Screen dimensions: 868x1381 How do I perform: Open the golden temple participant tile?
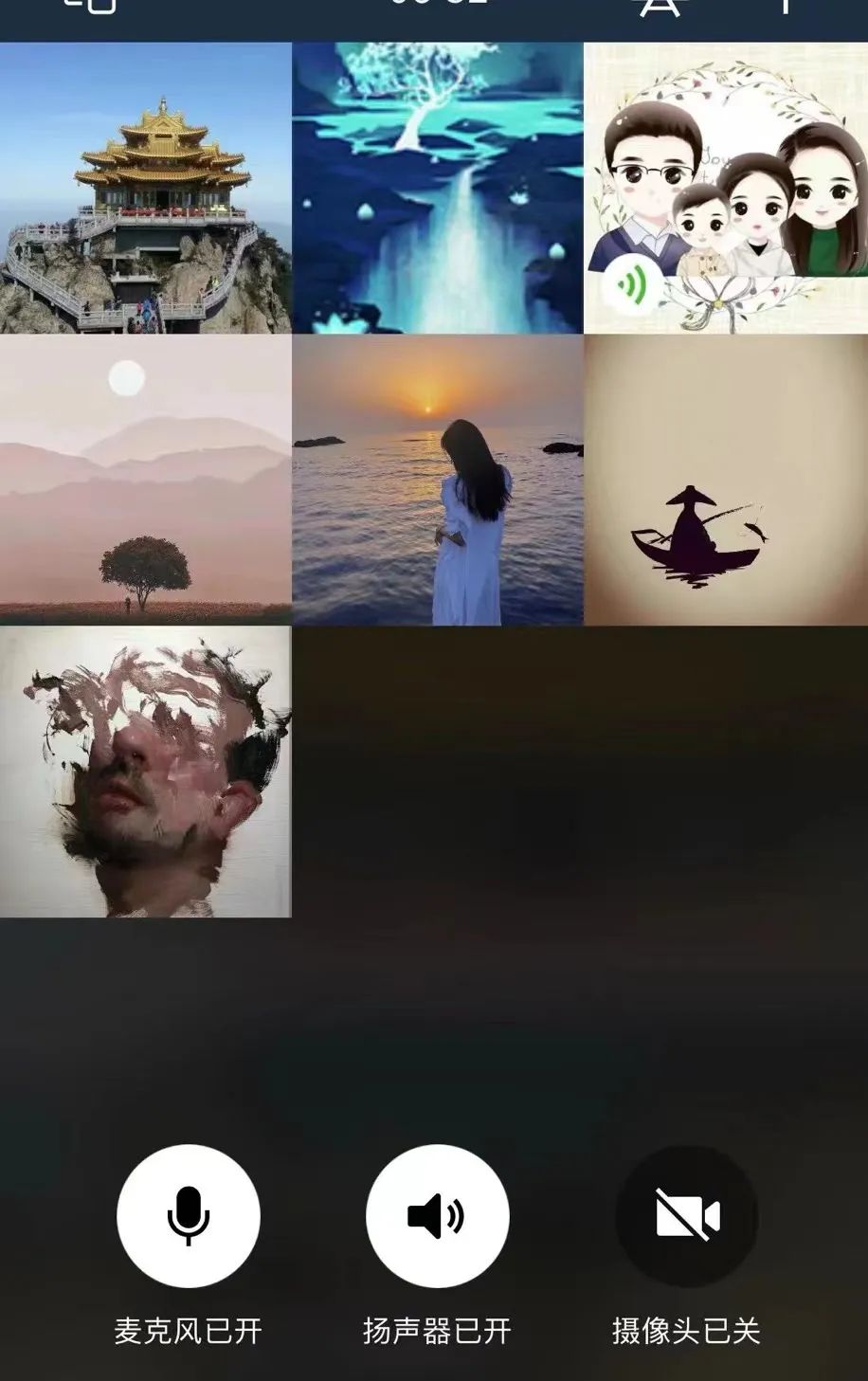[145, 188]
